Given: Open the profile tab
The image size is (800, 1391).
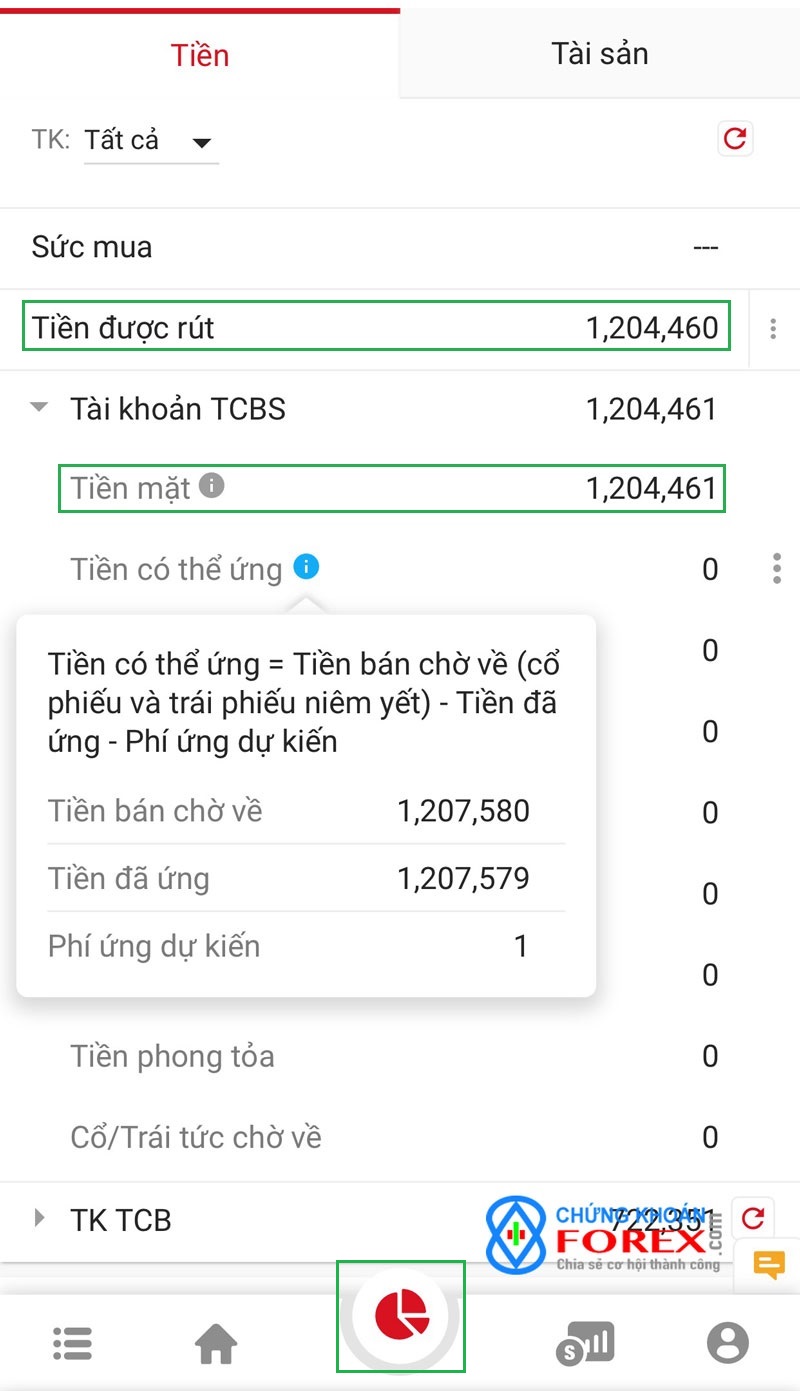Looking at the screenshot, I should point(728,1343).
